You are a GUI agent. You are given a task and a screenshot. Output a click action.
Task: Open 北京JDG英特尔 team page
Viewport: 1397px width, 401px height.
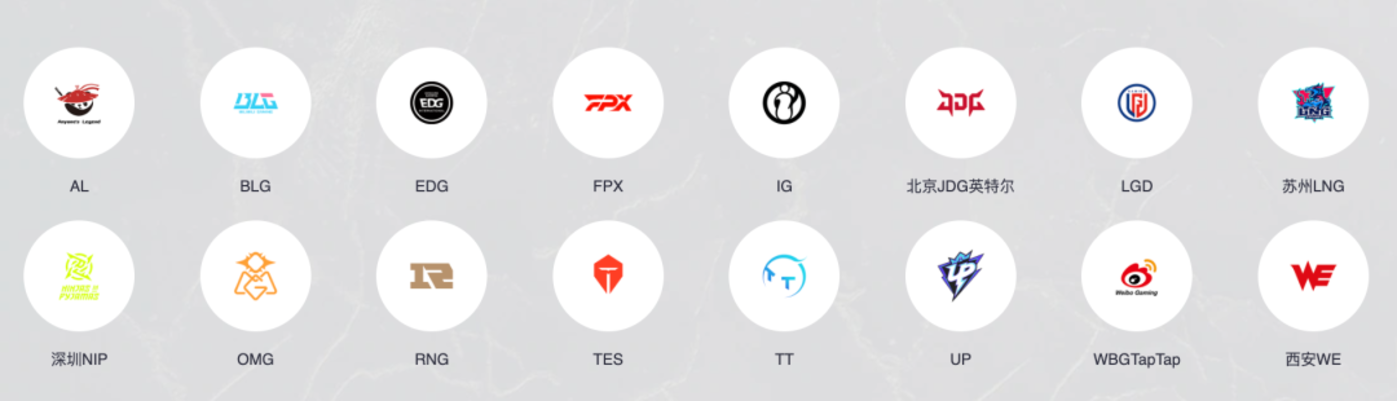[x=960, y=103]
